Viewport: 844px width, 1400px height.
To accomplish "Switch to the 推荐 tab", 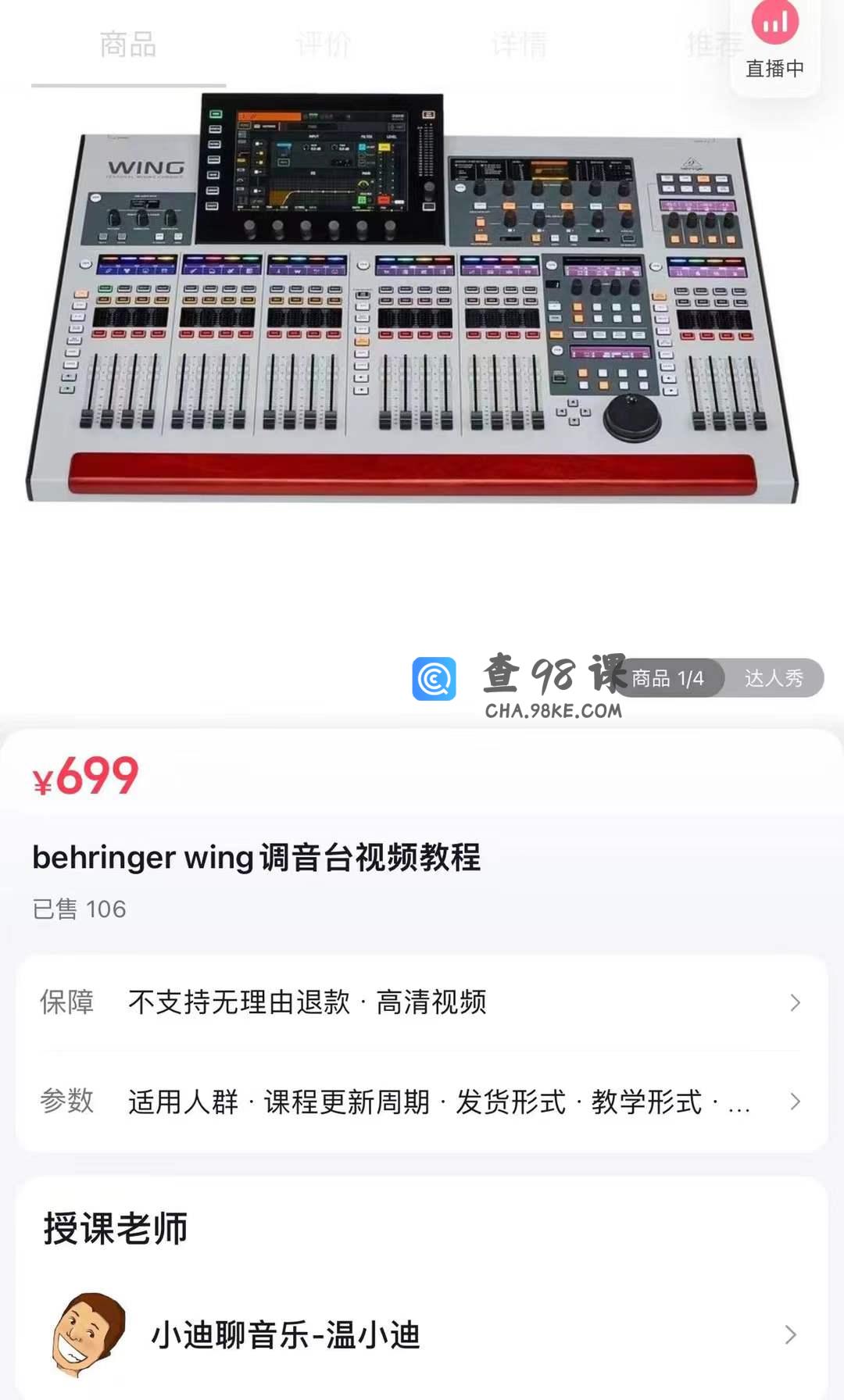I will point(714,45).
